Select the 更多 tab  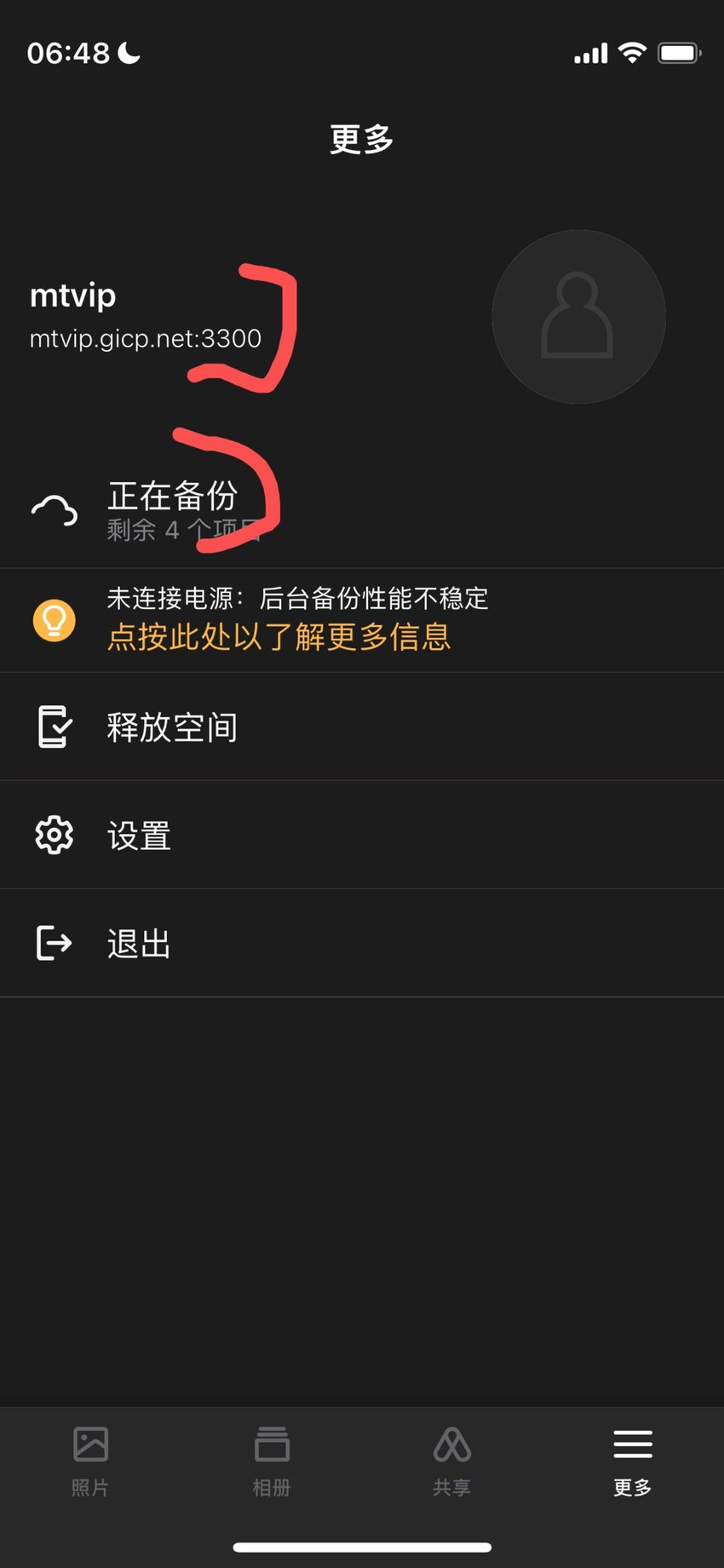(633, 1462)
